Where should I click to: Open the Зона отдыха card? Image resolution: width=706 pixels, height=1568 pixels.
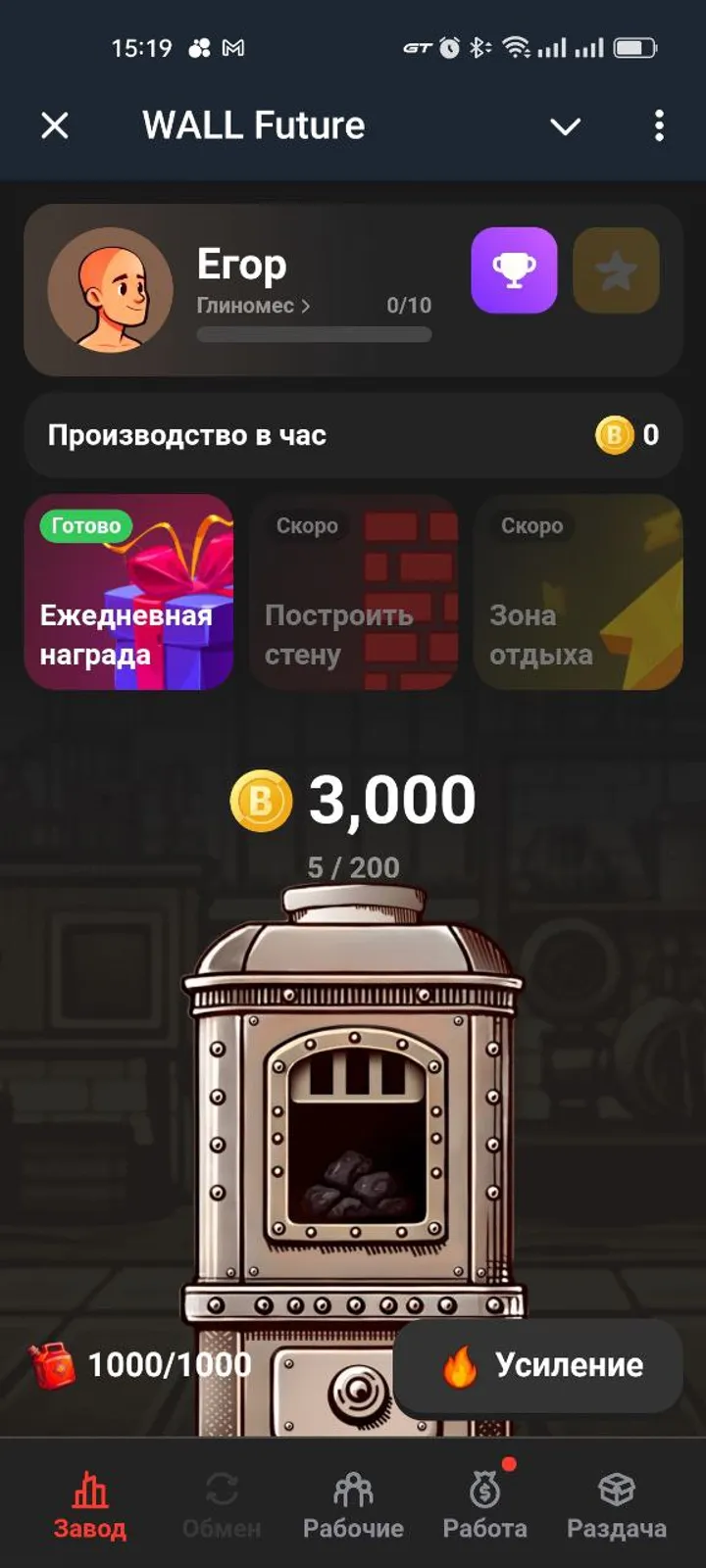(x=579, y=592)
